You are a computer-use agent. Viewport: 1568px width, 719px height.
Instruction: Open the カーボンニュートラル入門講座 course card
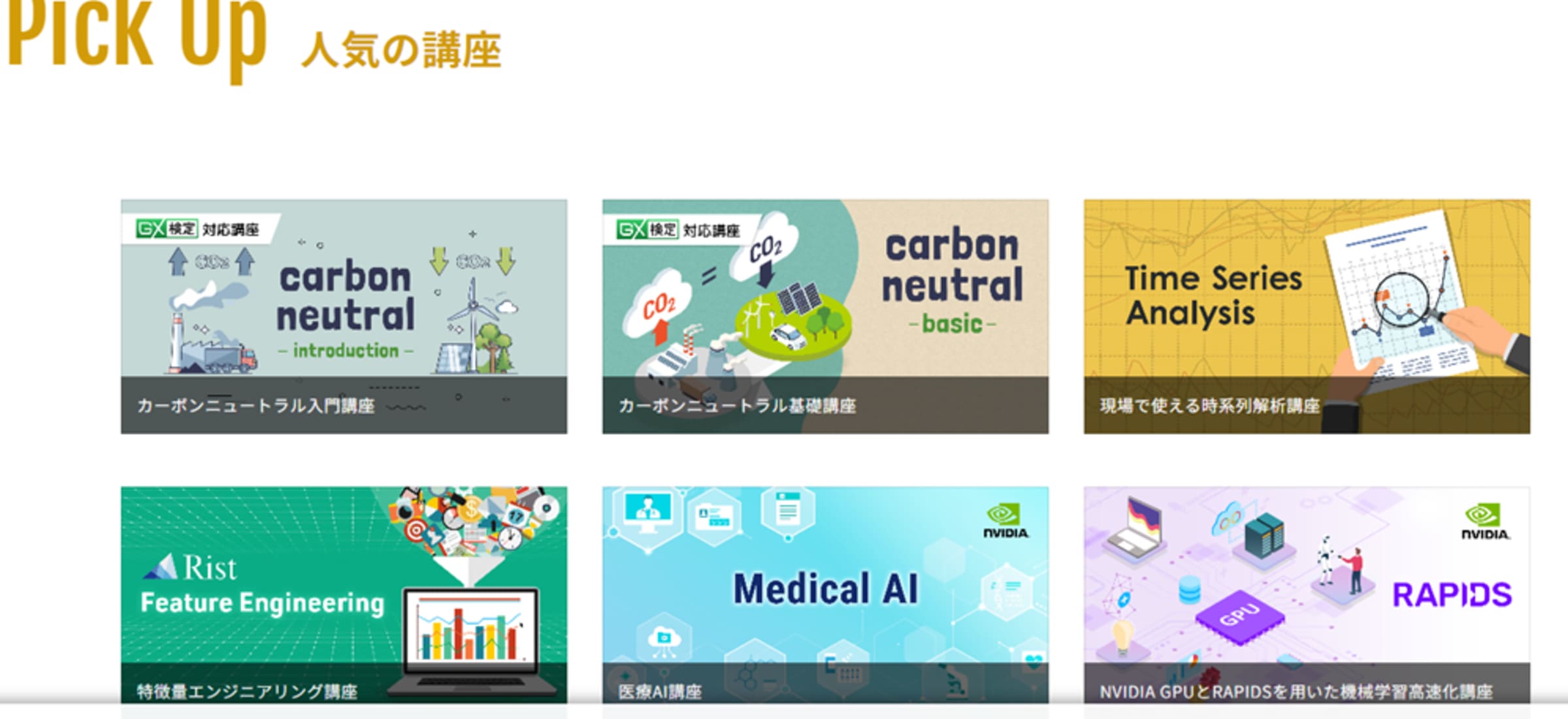pyautogui.click(x=344, y=316)
